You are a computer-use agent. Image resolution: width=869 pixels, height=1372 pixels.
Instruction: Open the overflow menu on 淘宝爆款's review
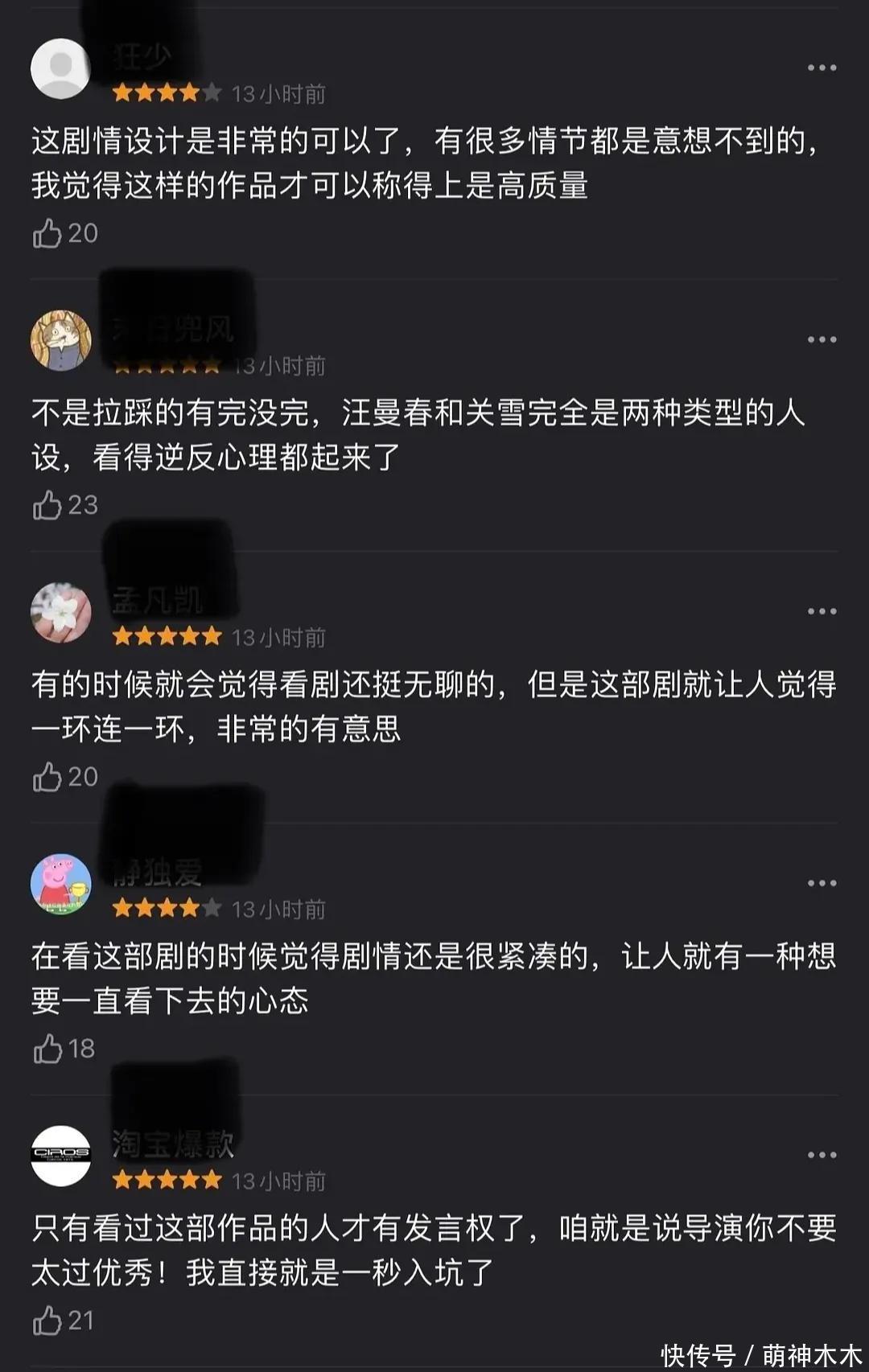tap(822, 1156)
